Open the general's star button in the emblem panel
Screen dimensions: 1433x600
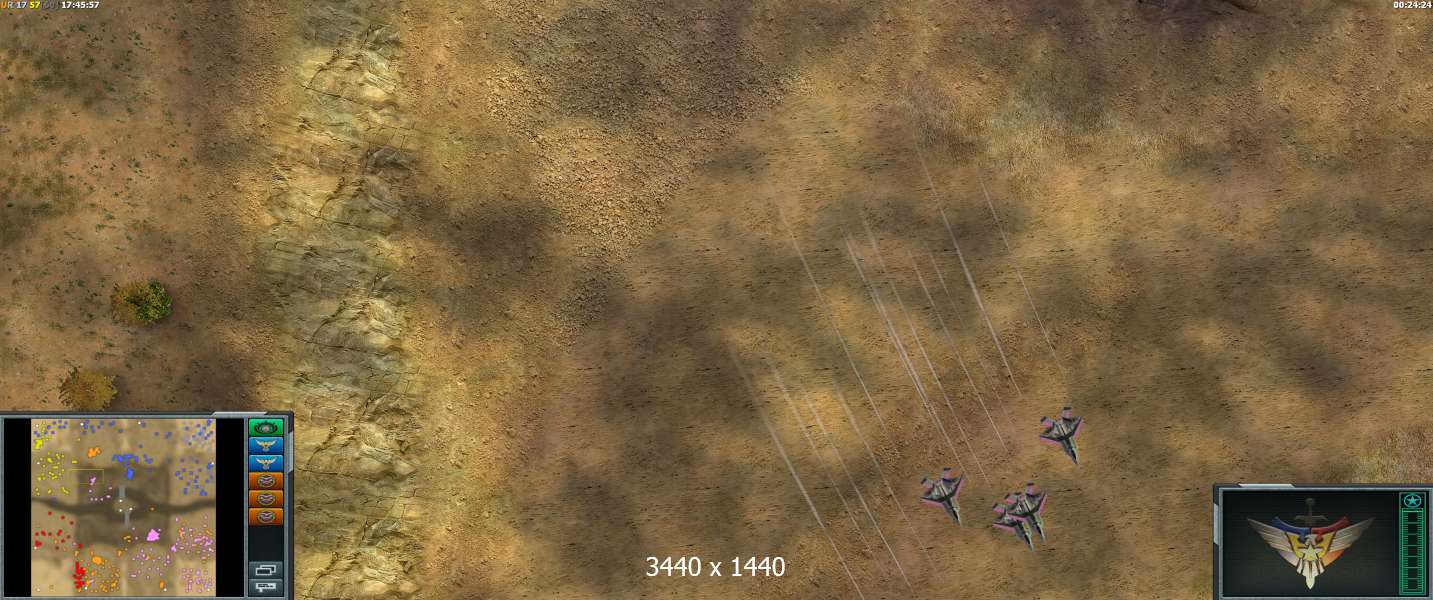click(x=1411, y=500)
